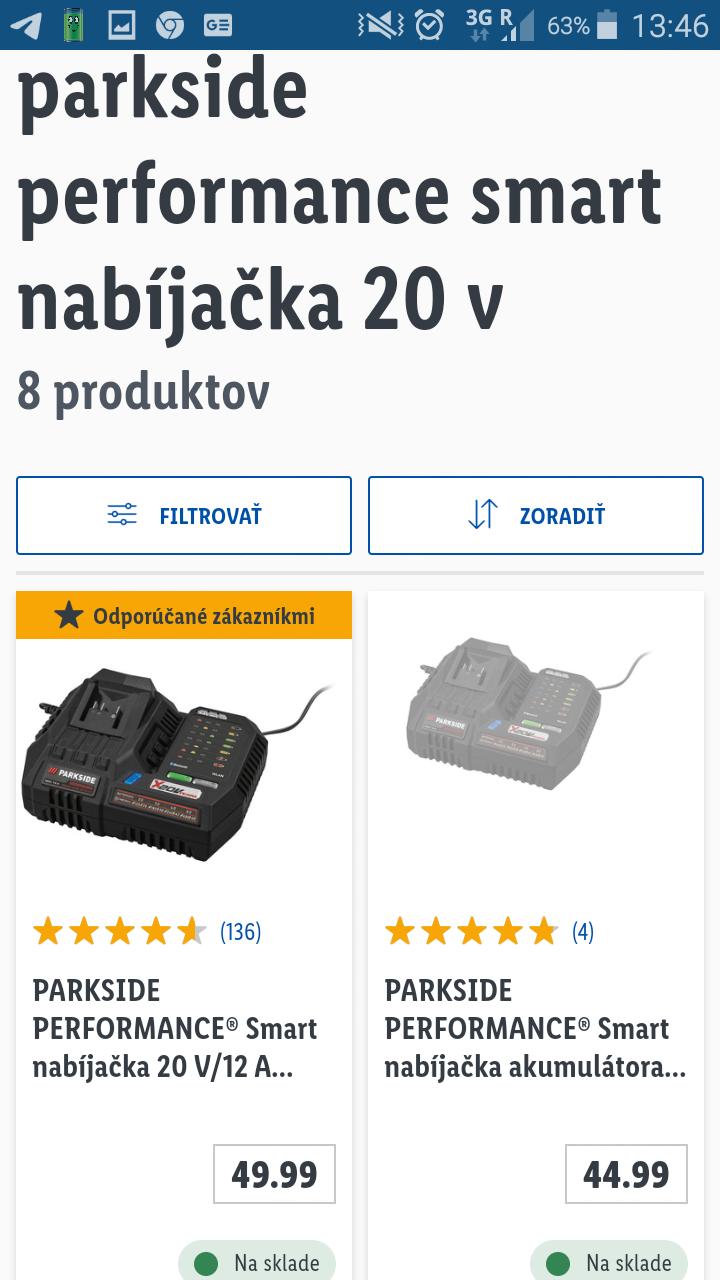Open the Zoradiť sorting options
The image size is (720, 1280).
click(x=536, y=516)
